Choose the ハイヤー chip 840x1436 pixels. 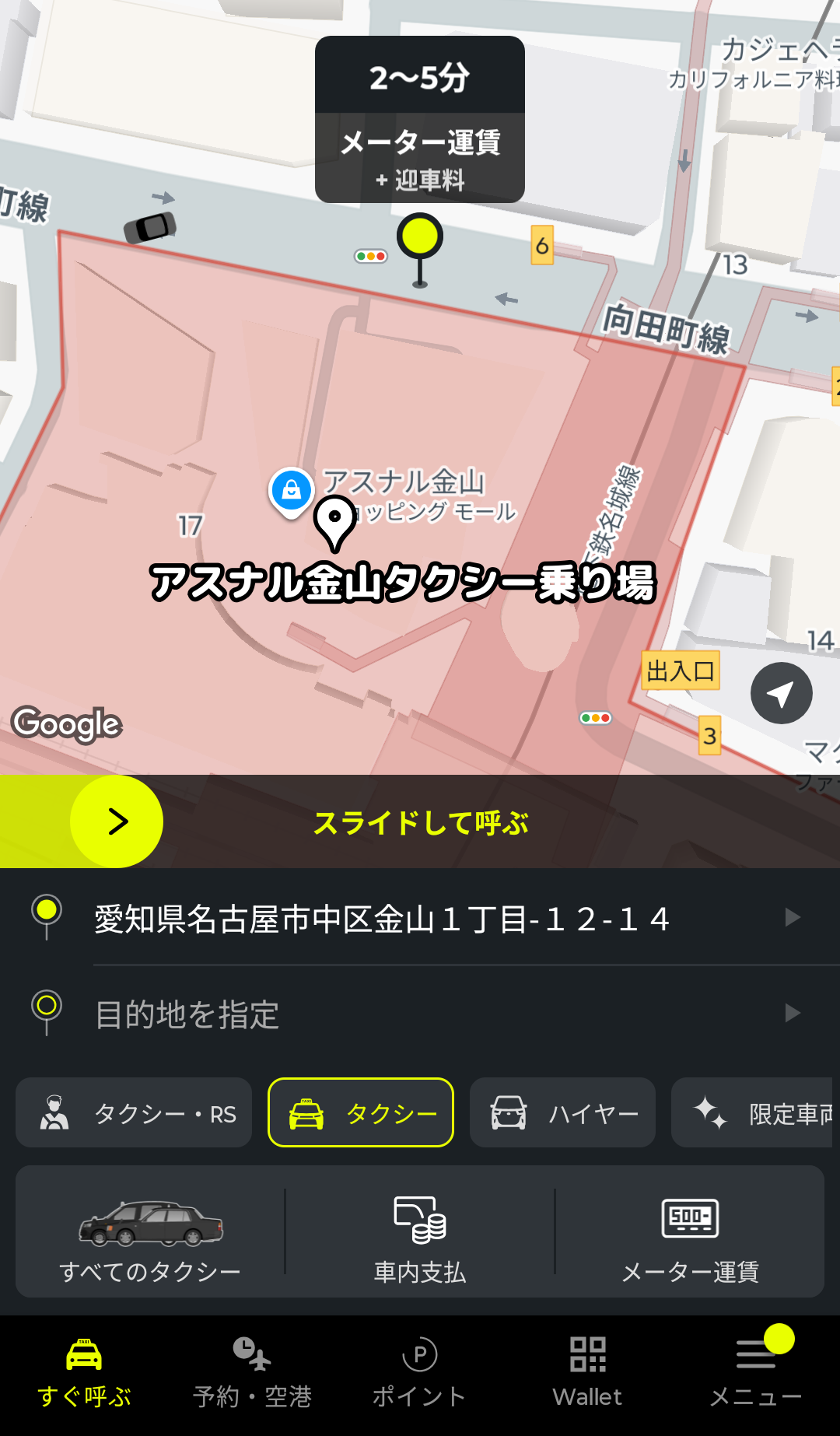point(562,1113)
